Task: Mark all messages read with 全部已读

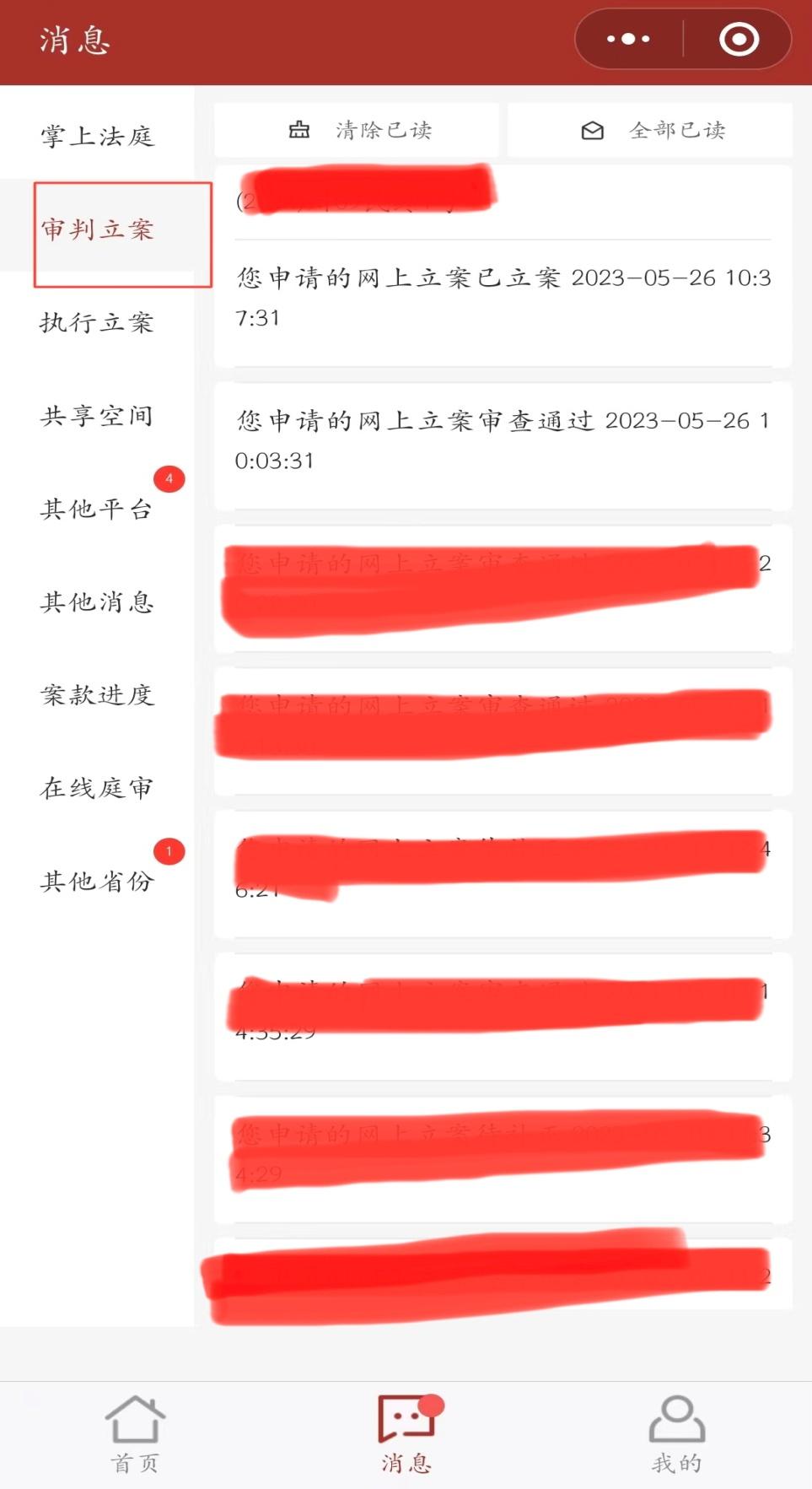Action: pyautogui.click(x=651, y=130)
